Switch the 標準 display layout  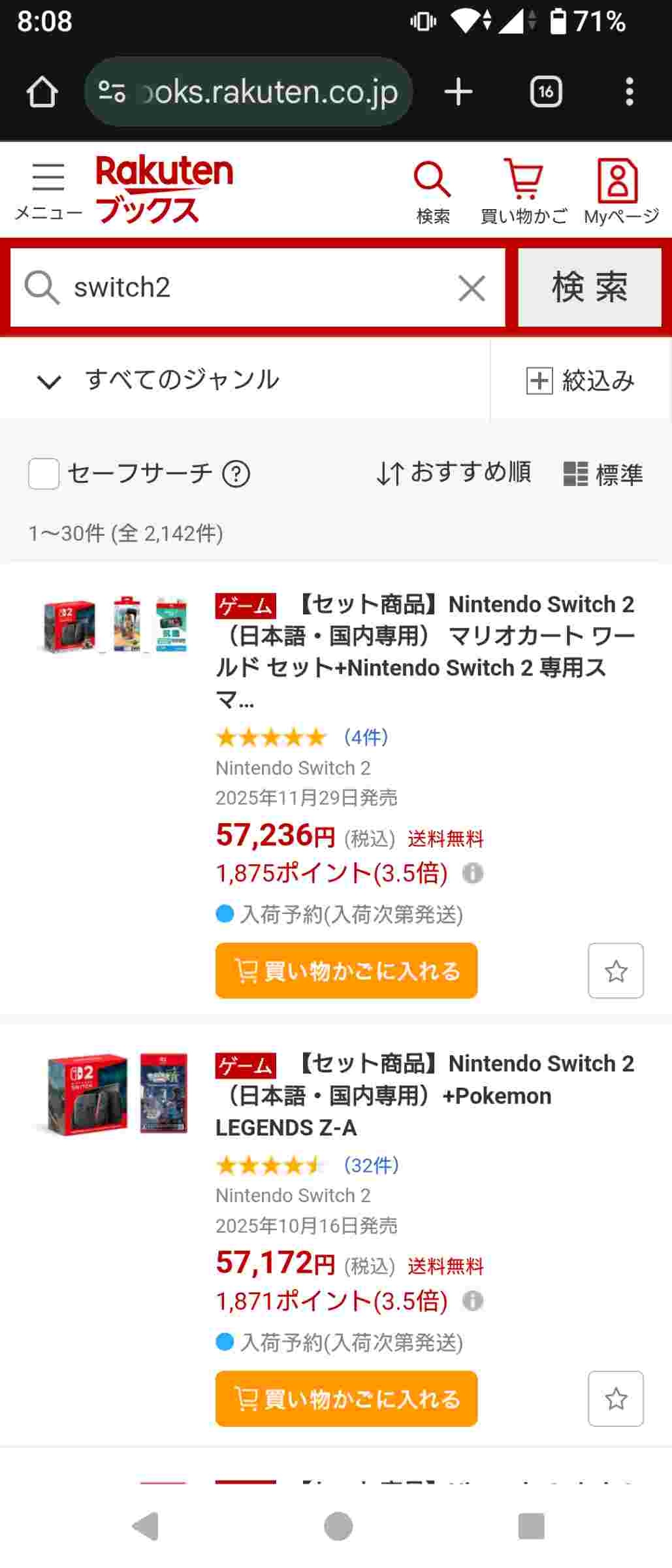click(603, 474)
